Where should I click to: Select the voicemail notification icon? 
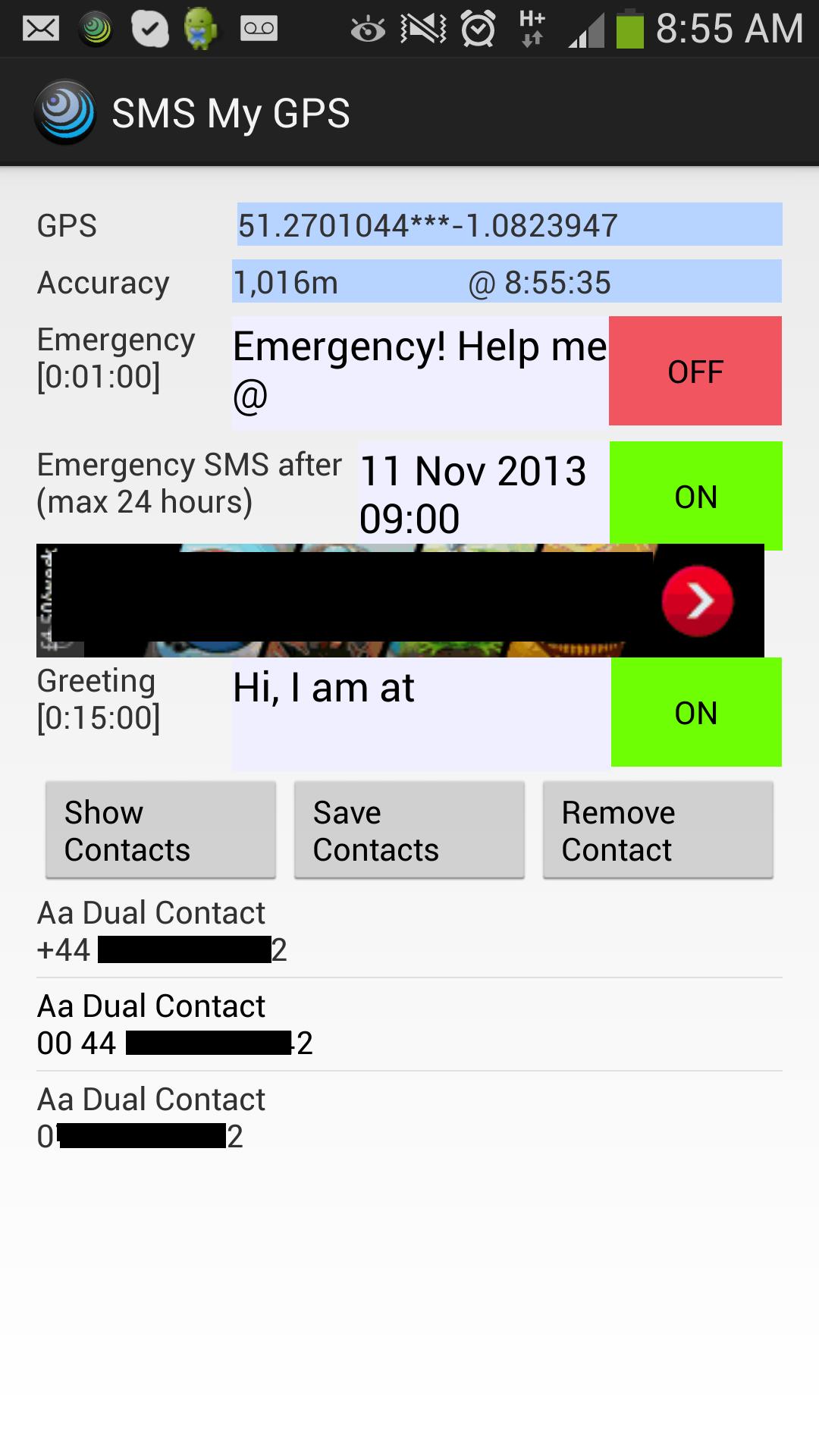[258, 27]
